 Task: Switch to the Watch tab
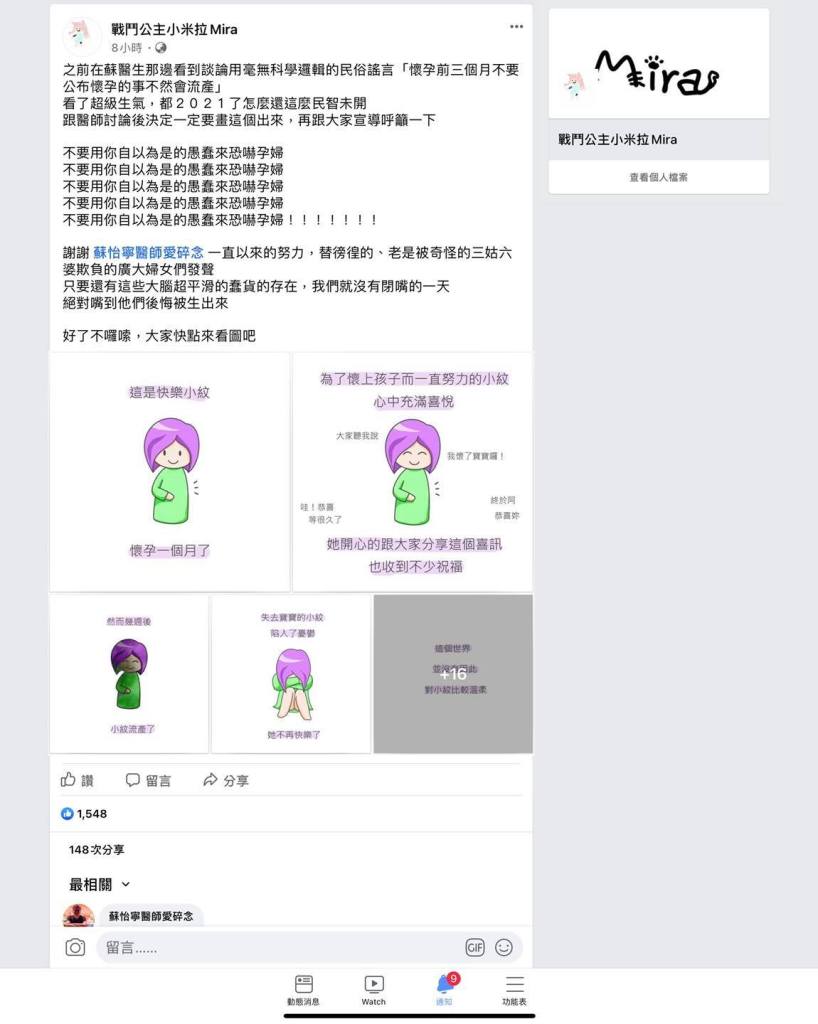(373, 989)
